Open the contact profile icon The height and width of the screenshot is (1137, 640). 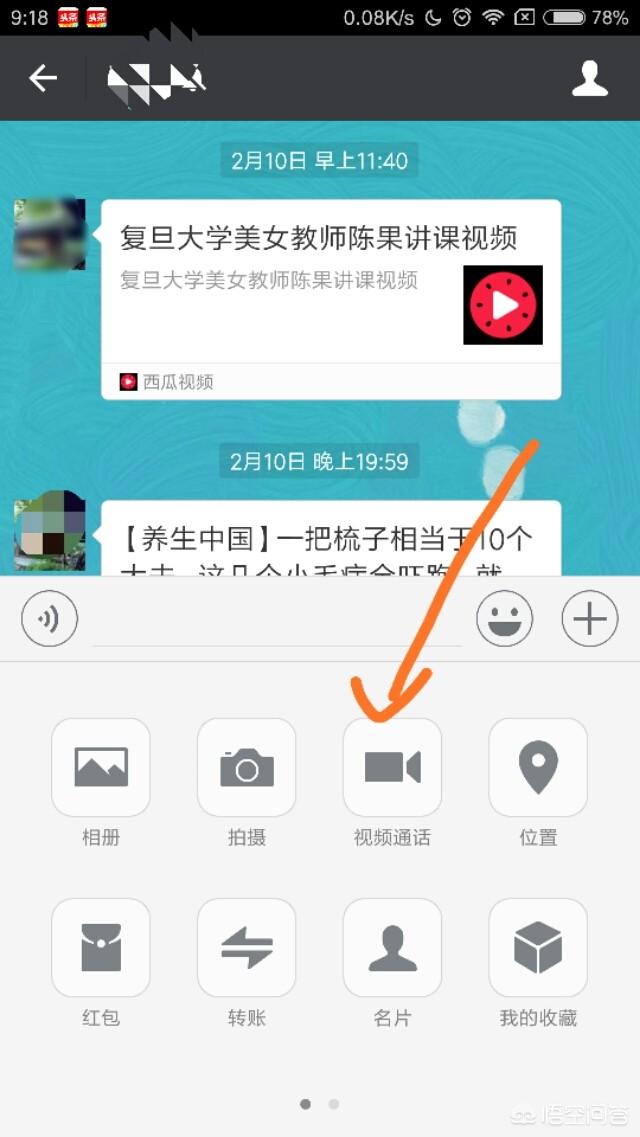pos(590,78)
